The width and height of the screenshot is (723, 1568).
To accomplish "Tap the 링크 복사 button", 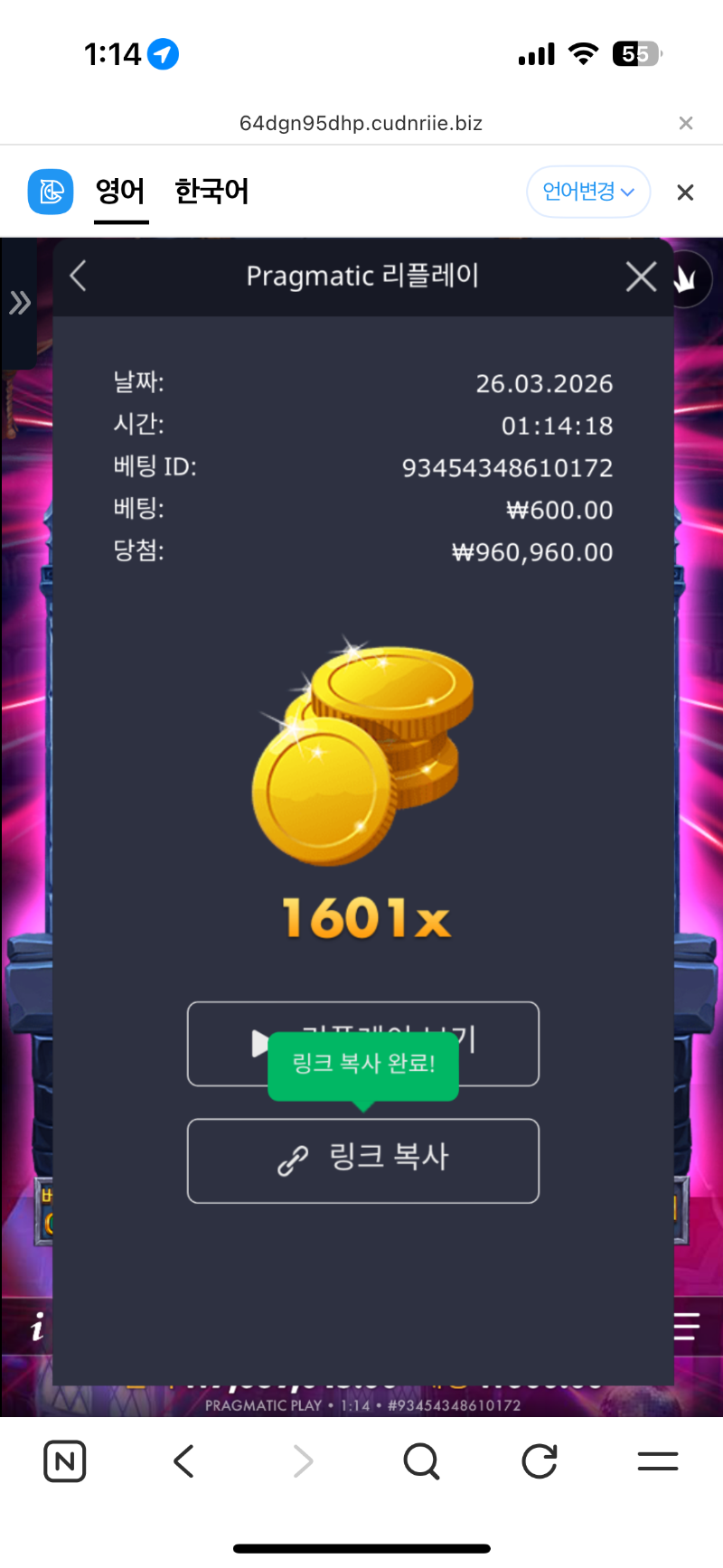I will [x=363, y=1160].
